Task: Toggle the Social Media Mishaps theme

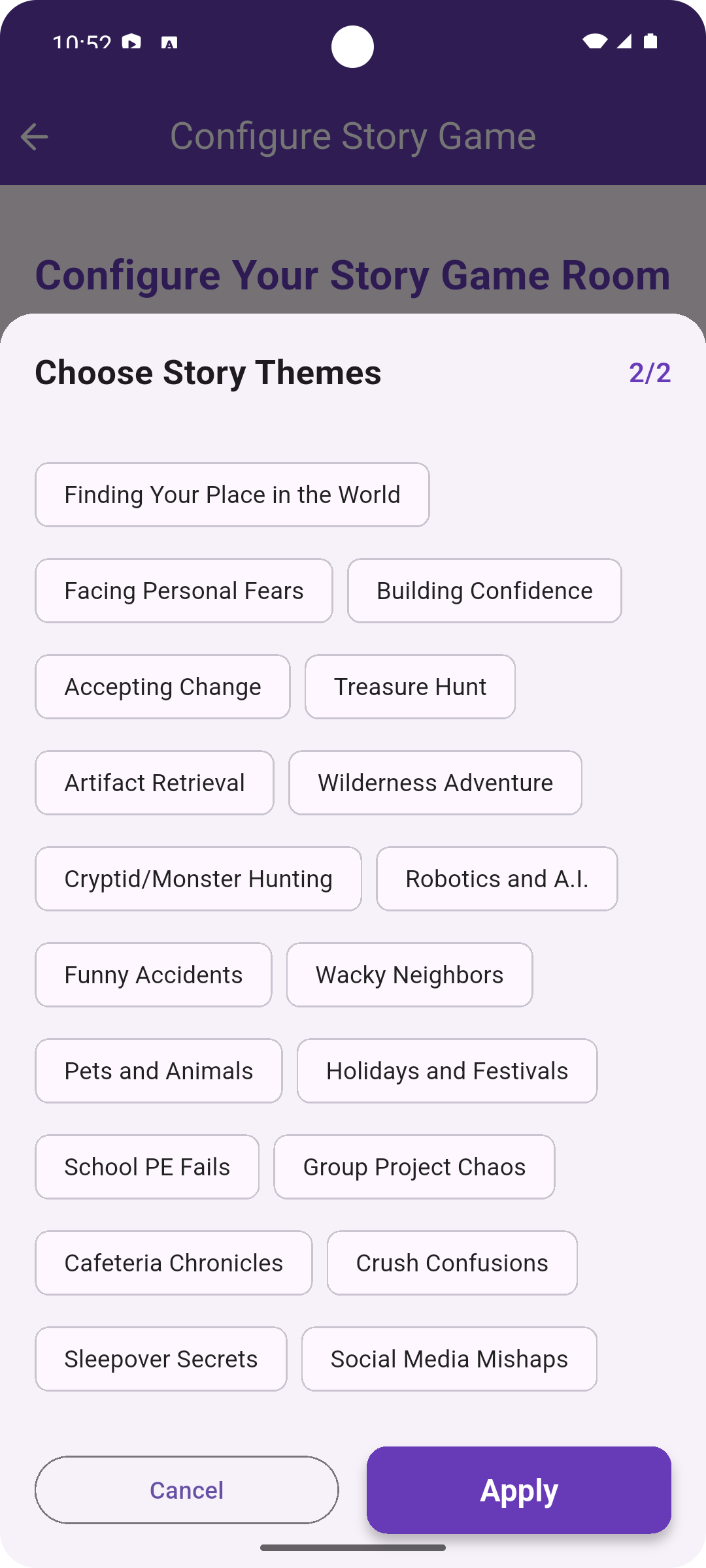Action: pos(448,1358)
